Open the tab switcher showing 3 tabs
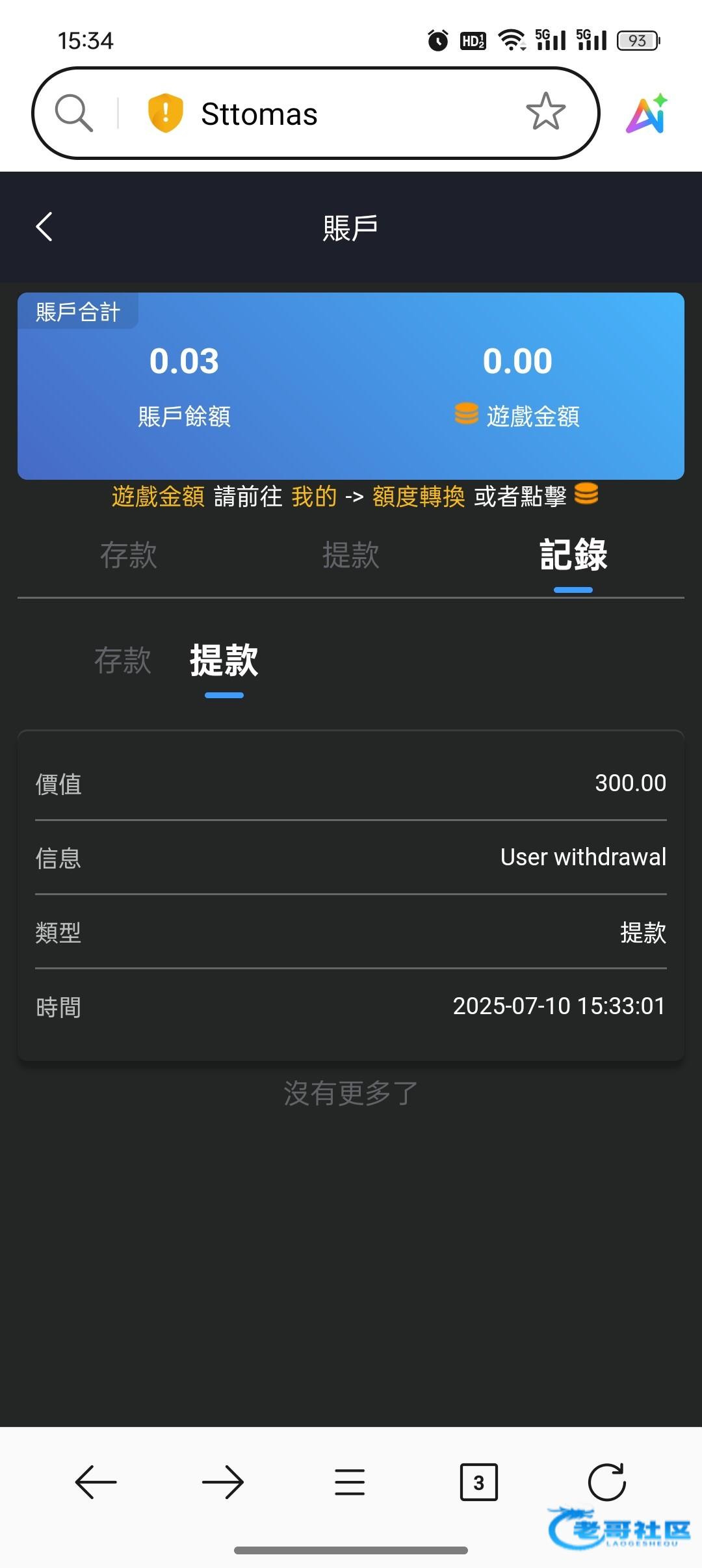 (x=478, y=1482)
